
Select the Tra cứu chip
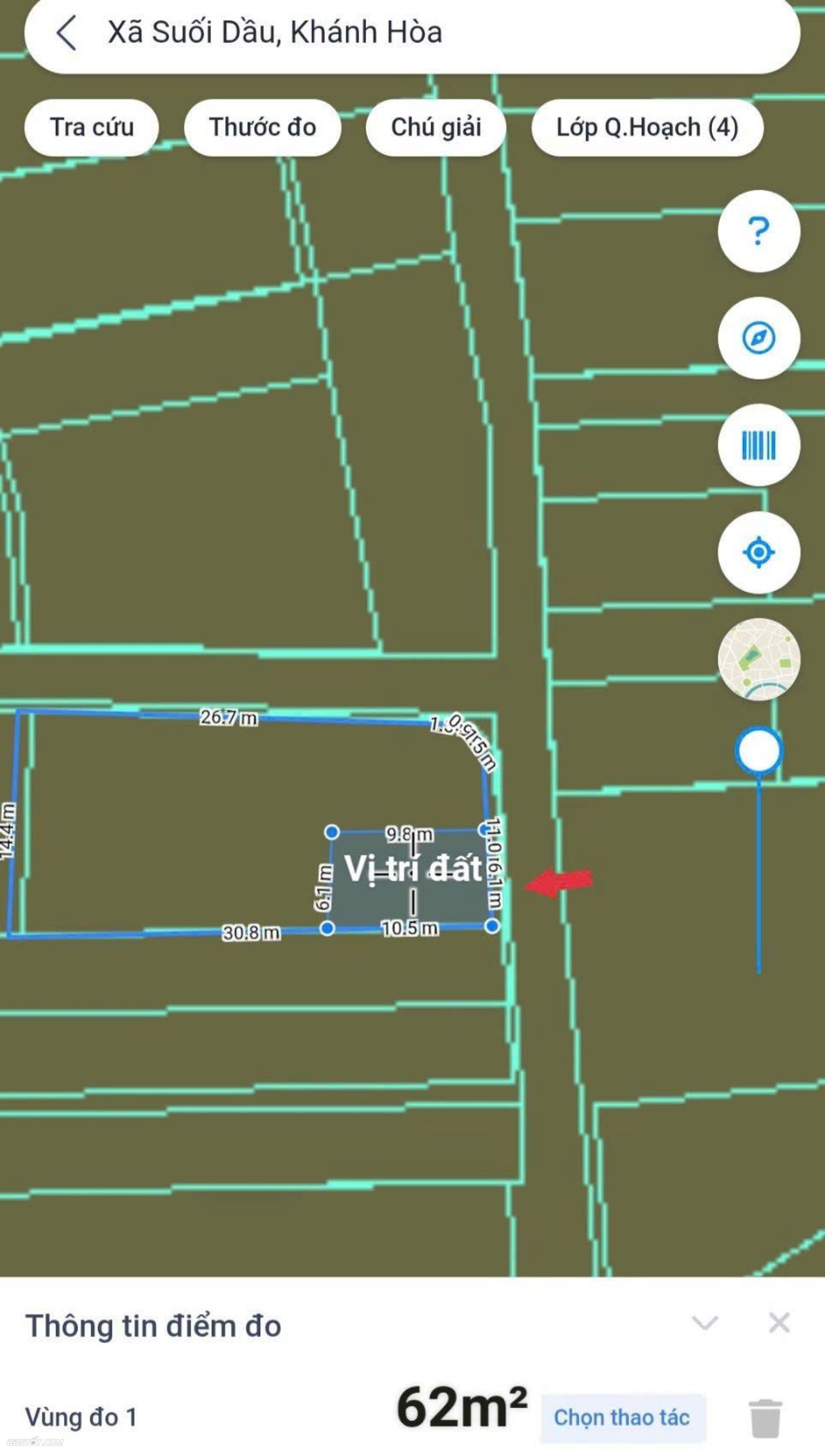point(92,127)
